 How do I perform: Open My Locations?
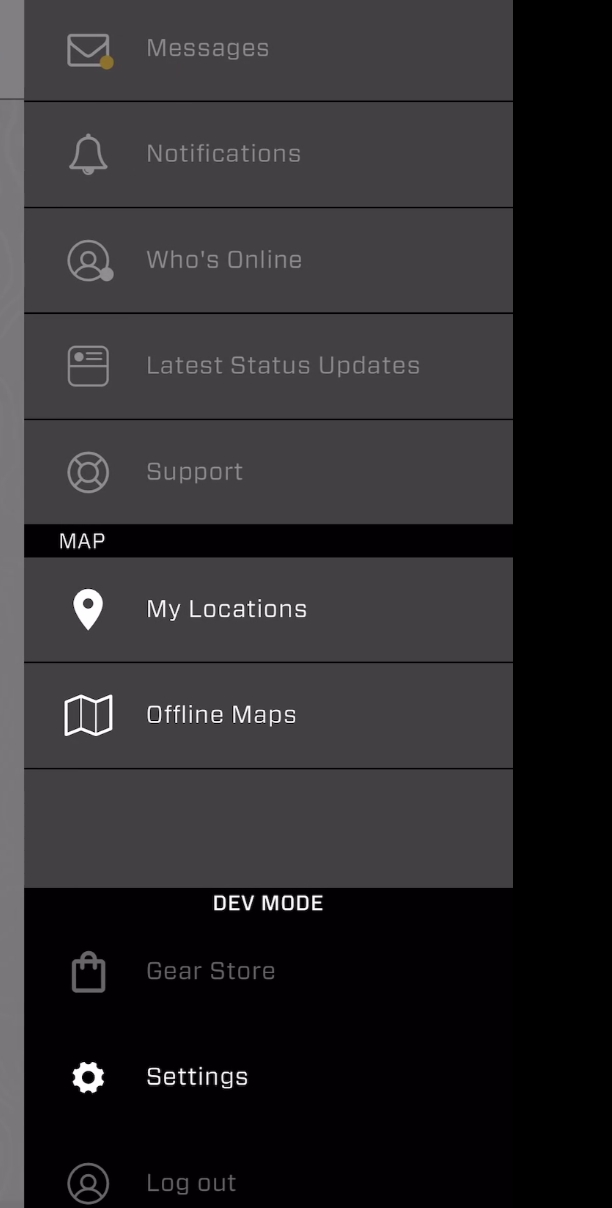pos(226,609)
